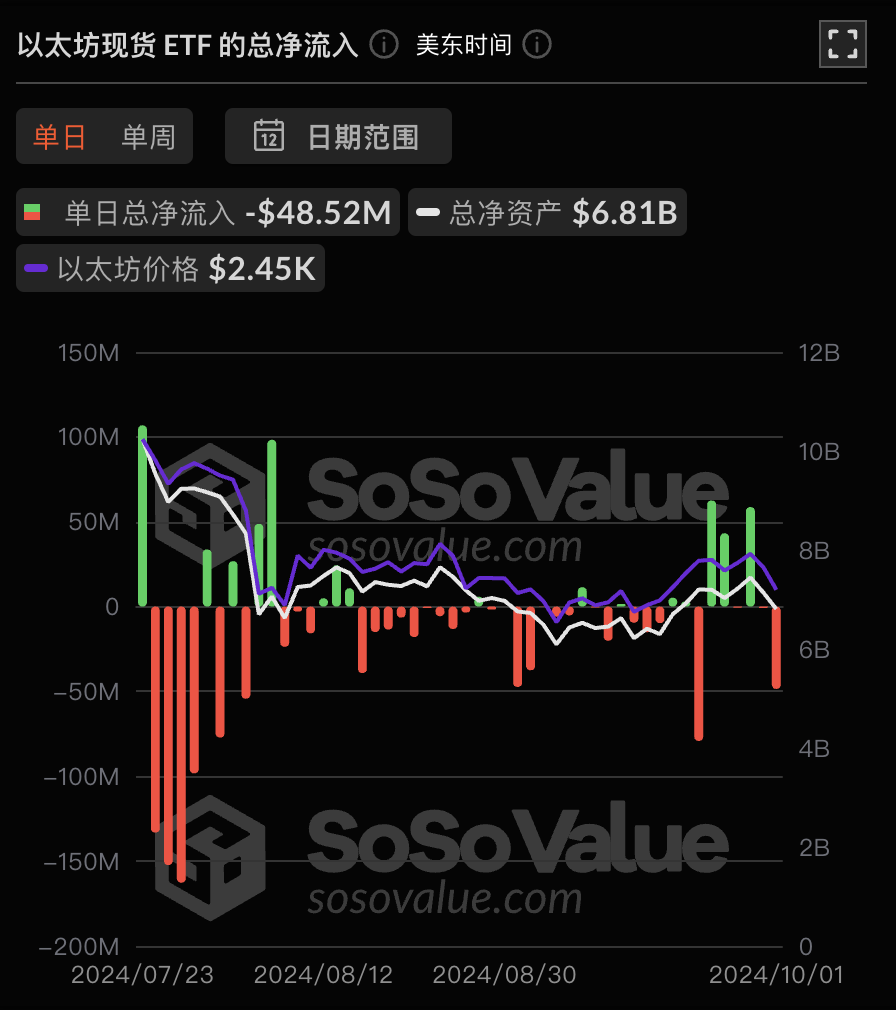The image size is (896, 1010).
Task: Open the fullscreen chart view
Action: (x=842, y=44)
